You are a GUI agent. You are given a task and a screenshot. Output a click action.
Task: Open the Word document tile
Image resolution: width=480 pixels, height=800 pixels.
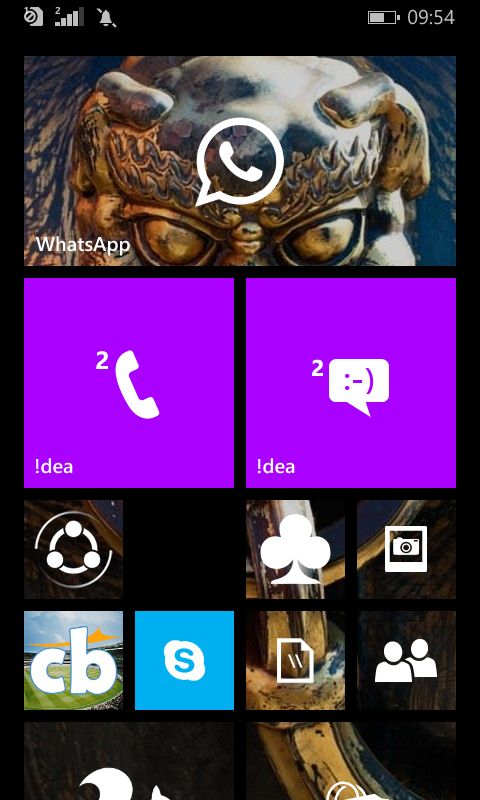(x=295, y=660)
